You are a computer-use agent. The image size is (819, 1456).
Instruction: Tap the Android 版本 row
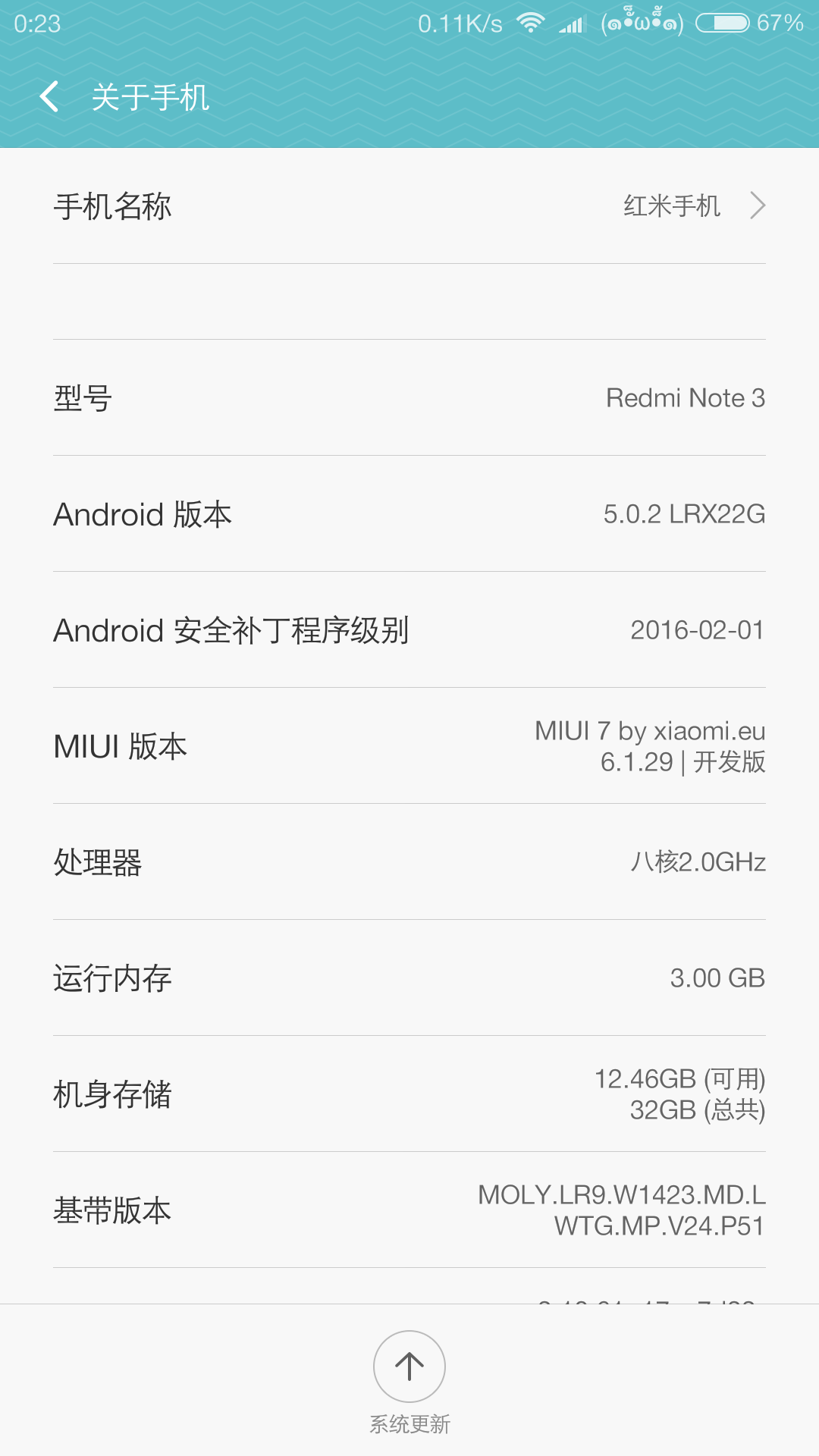[409, 514]
